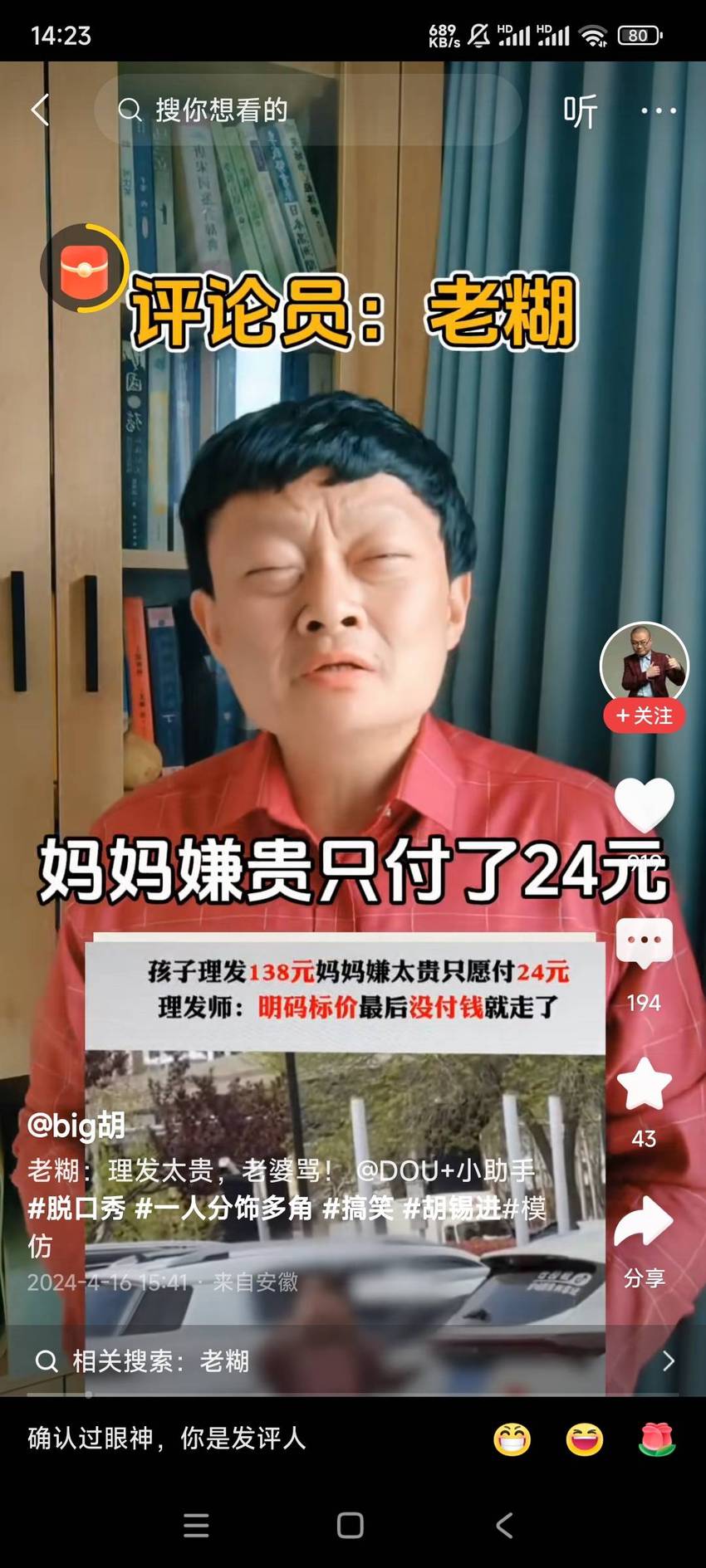Open the red envelope reward icon
The width and height of the screenshot is (706, 1568).
[x=84, y=269]
